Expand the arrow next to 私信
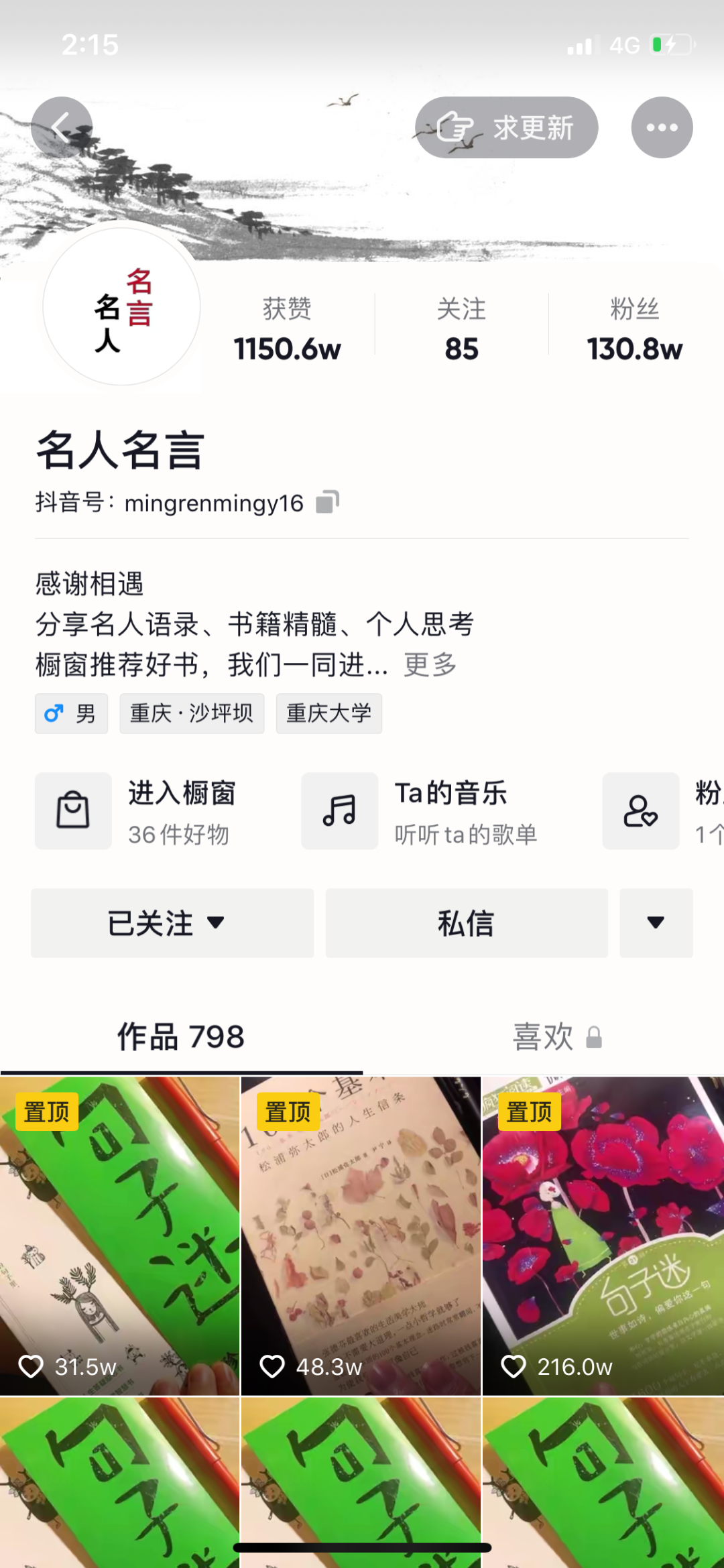Image resolution: width=724 pixels, height=1568 pixels. tap(656, 923)
